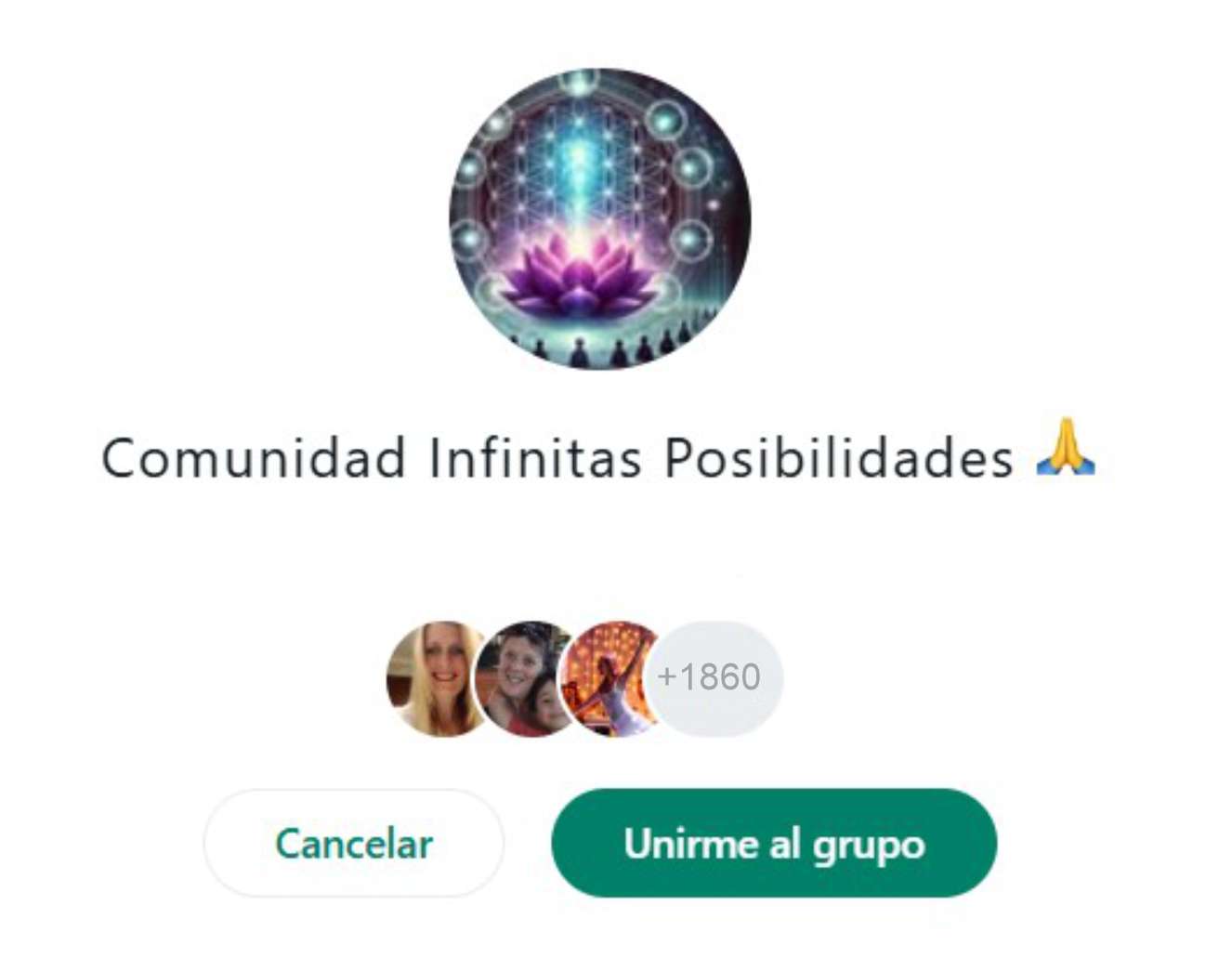Cancel joining the group
Viewport: 1232px width, 958px height.
tap(354, 844)
